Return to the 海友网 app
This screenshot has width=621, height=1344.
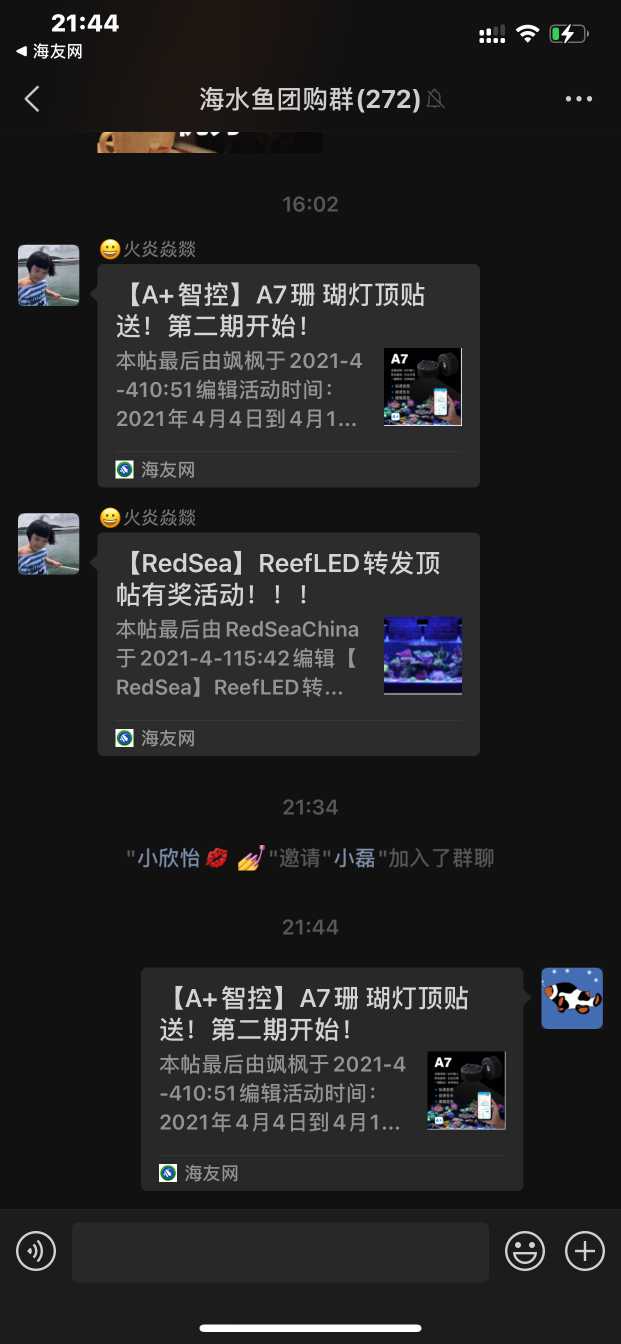point(48,51)
